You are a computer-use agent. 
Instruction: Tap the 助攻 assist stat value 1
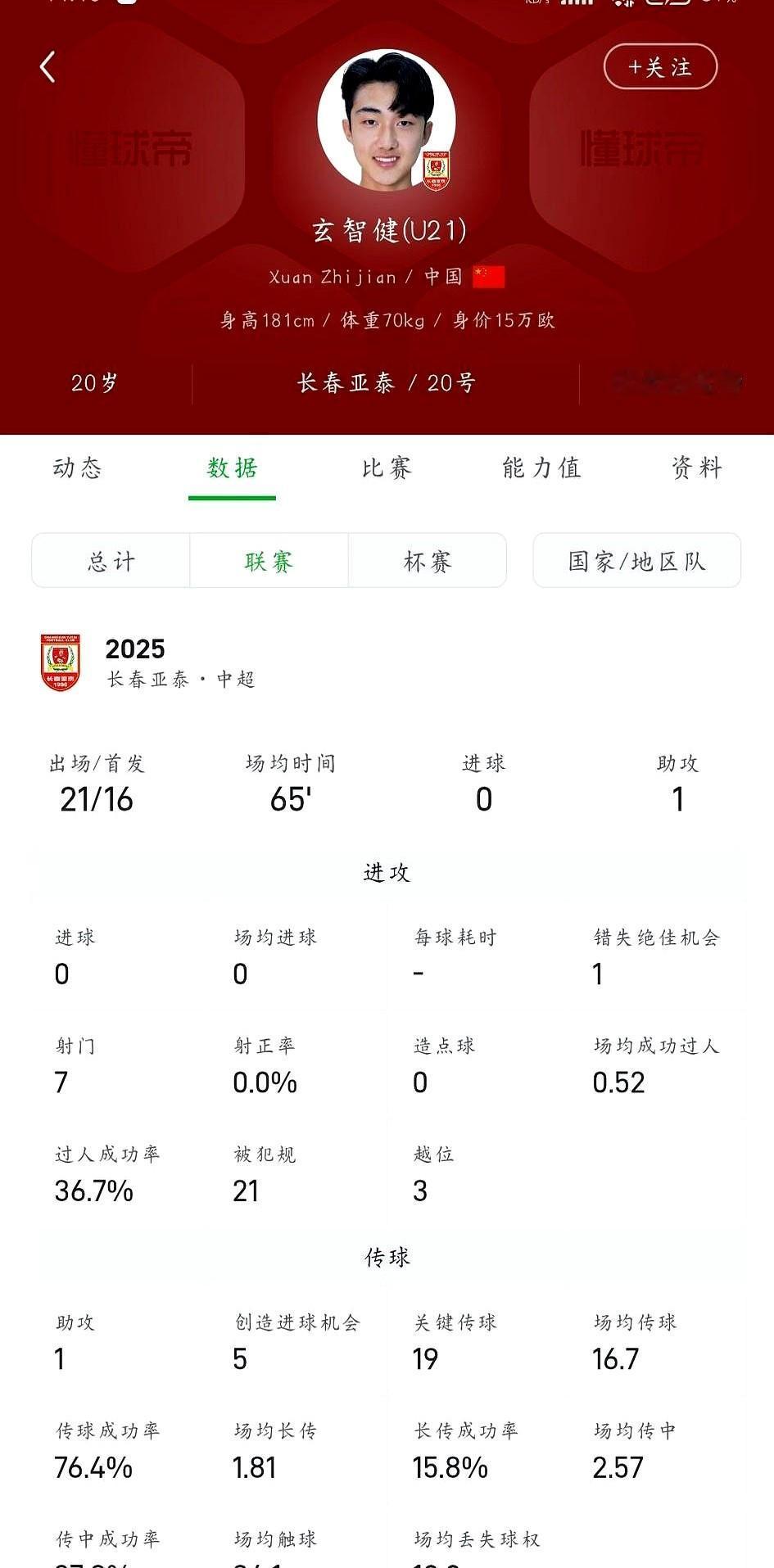coord(678,801)
